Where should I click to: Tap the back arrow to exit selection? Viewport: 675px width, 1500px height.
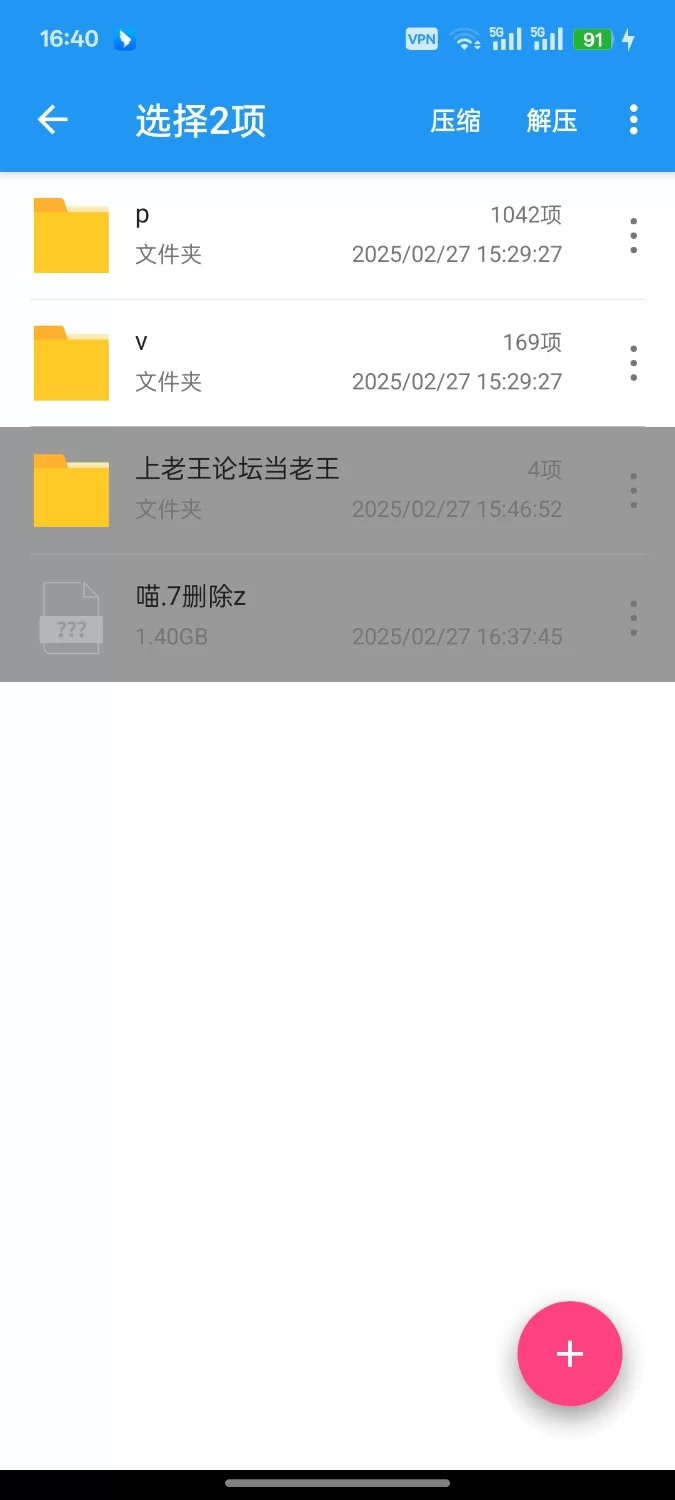53,121
